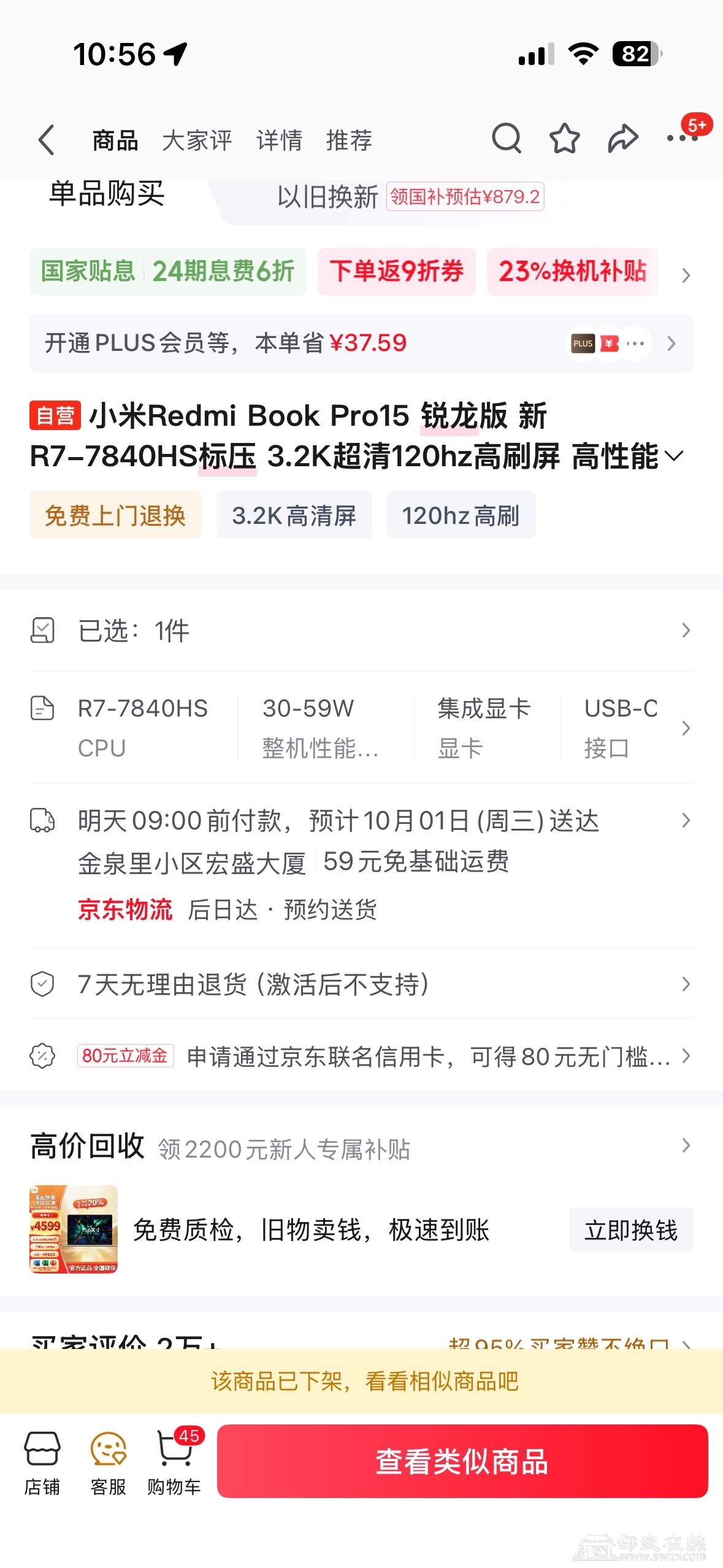Open the more options menu

(x=682, y=139)
